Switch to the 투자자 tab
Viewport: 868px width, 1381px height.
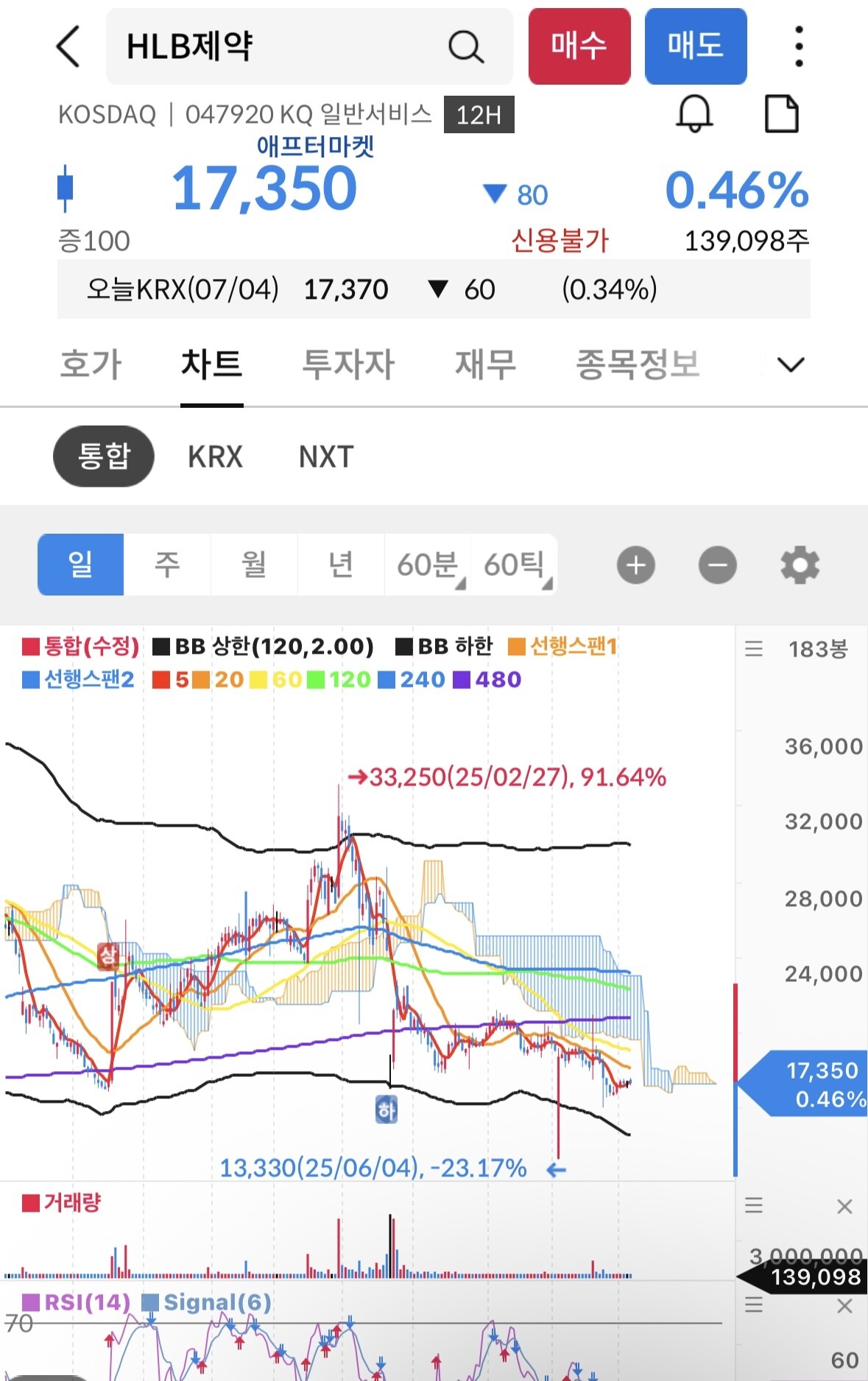click(x=348, y=364)
